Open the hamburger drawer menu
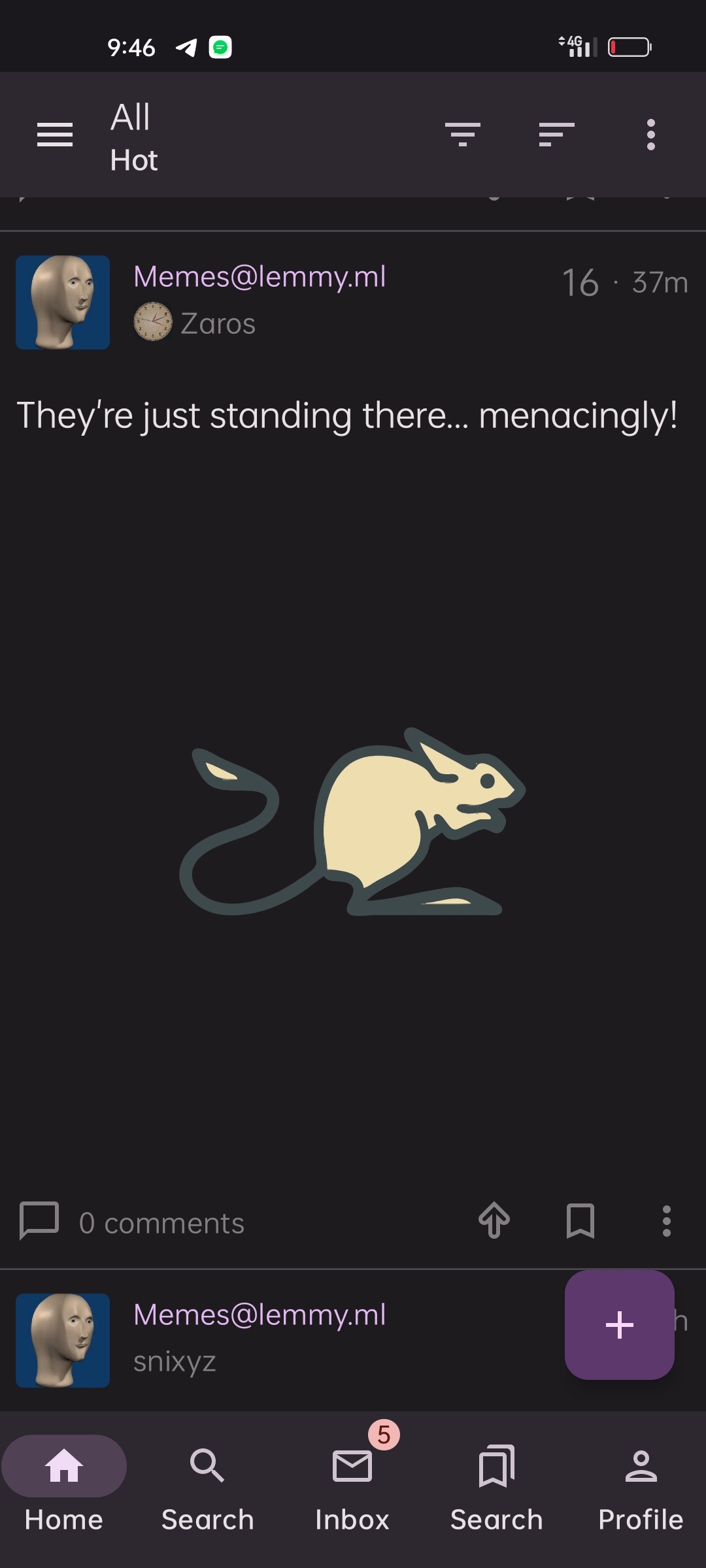Viewport: 706px width, 1568px height. coord(55,135)
